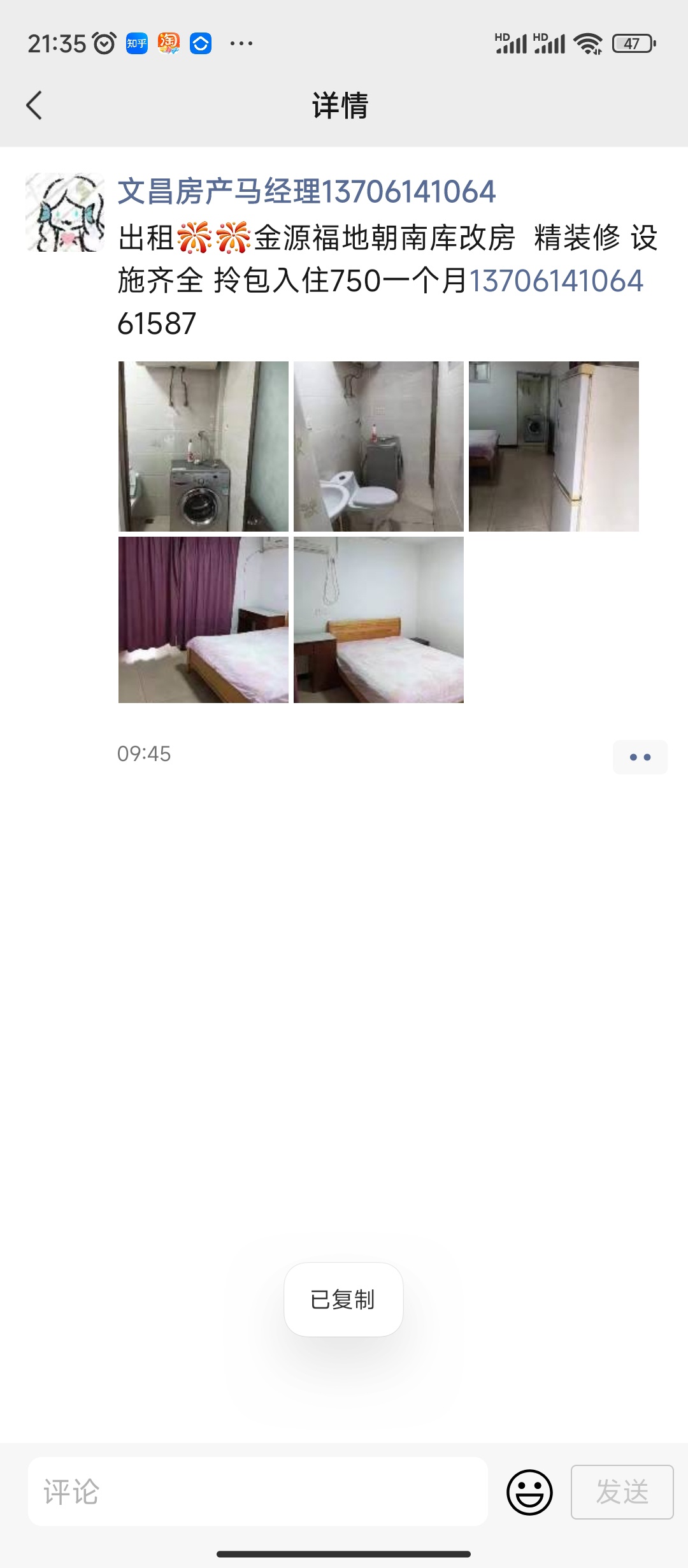
Task: Open the two-dot like and comment menu
Action: (640, 757)
